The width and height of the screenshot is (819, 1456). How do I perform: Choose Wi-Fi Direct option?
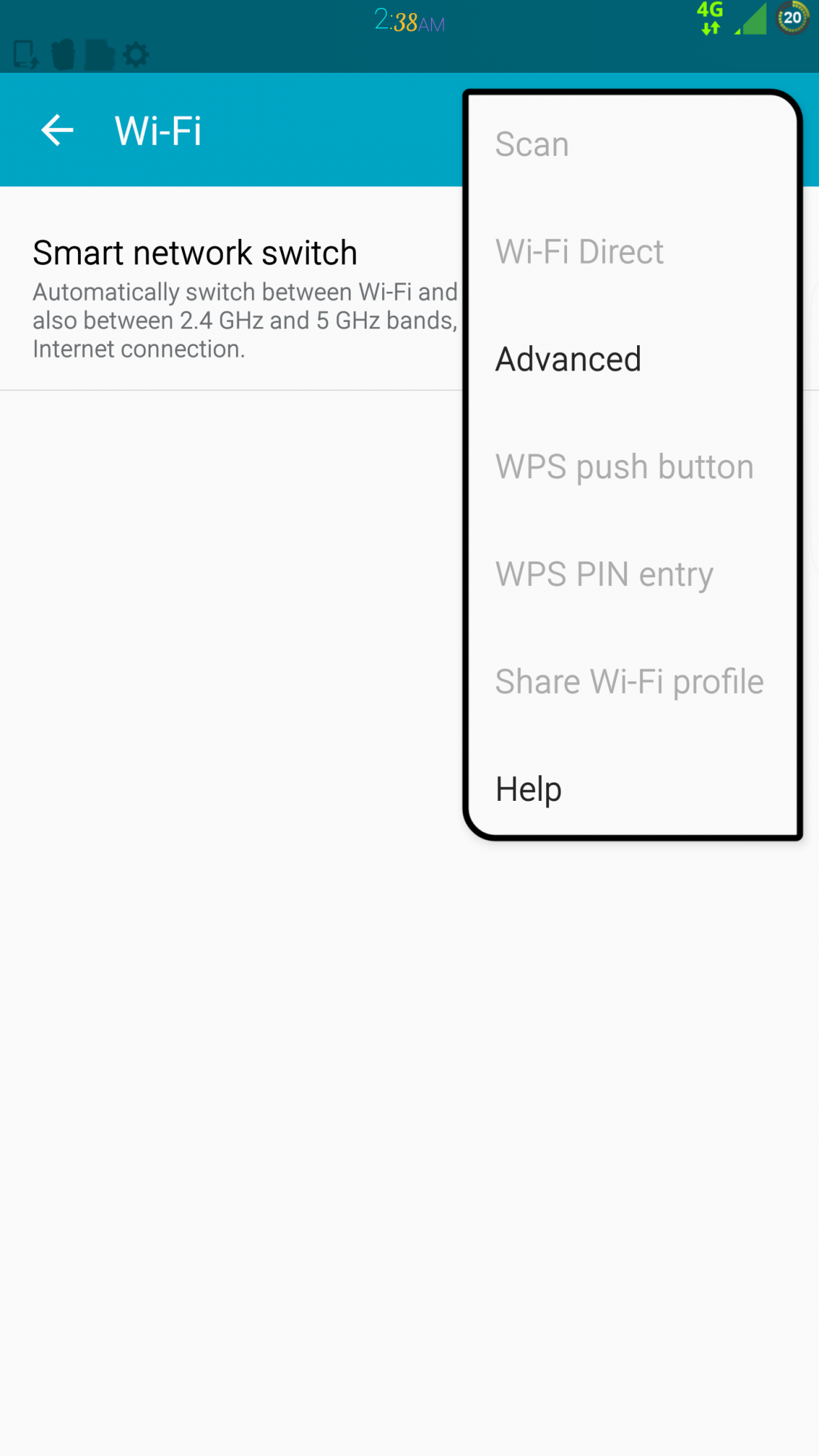pyautogui.click(x=579, y=252)
